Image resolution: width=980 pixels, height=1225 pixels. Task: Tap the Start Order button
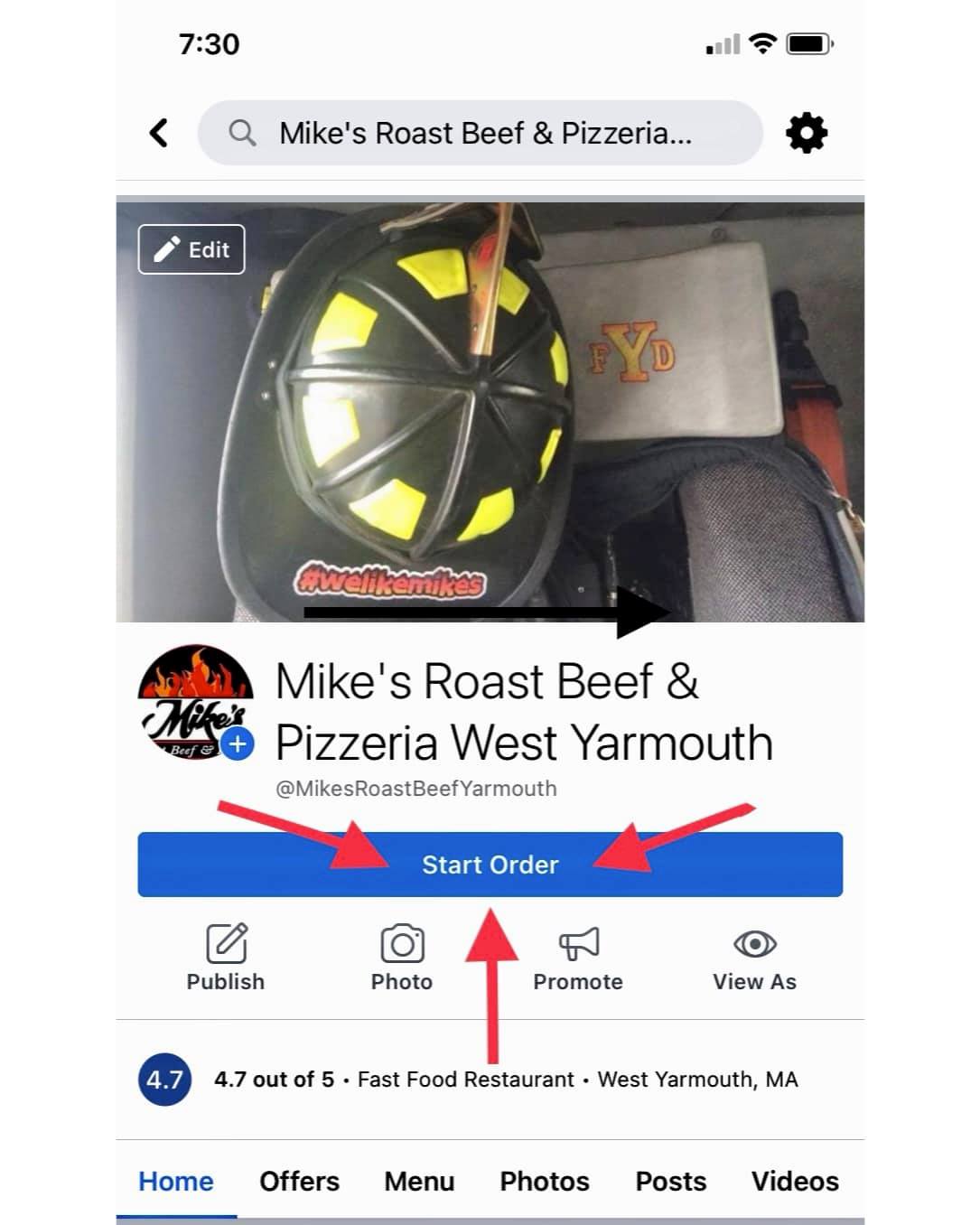click(490, 865)
